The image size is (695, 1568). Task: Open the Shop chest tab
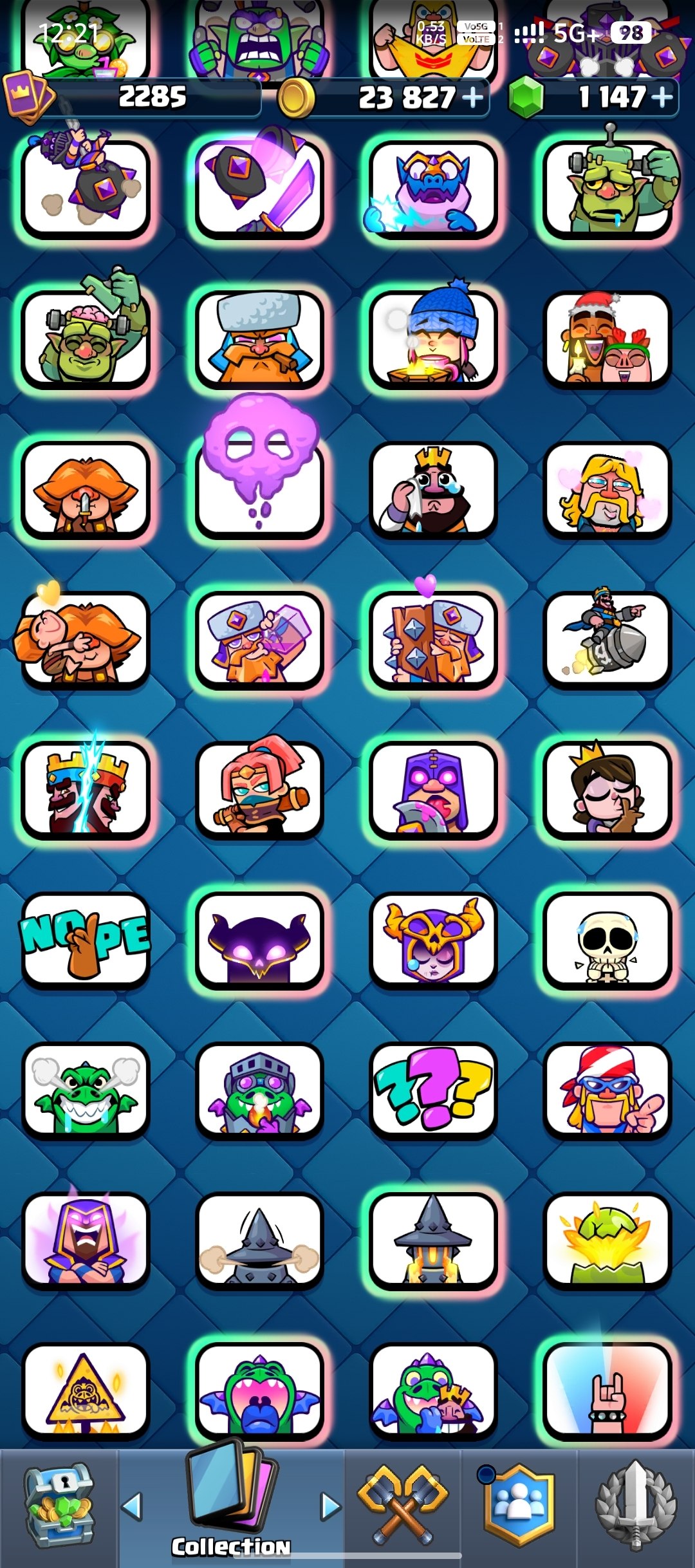tap(59, 1506)
